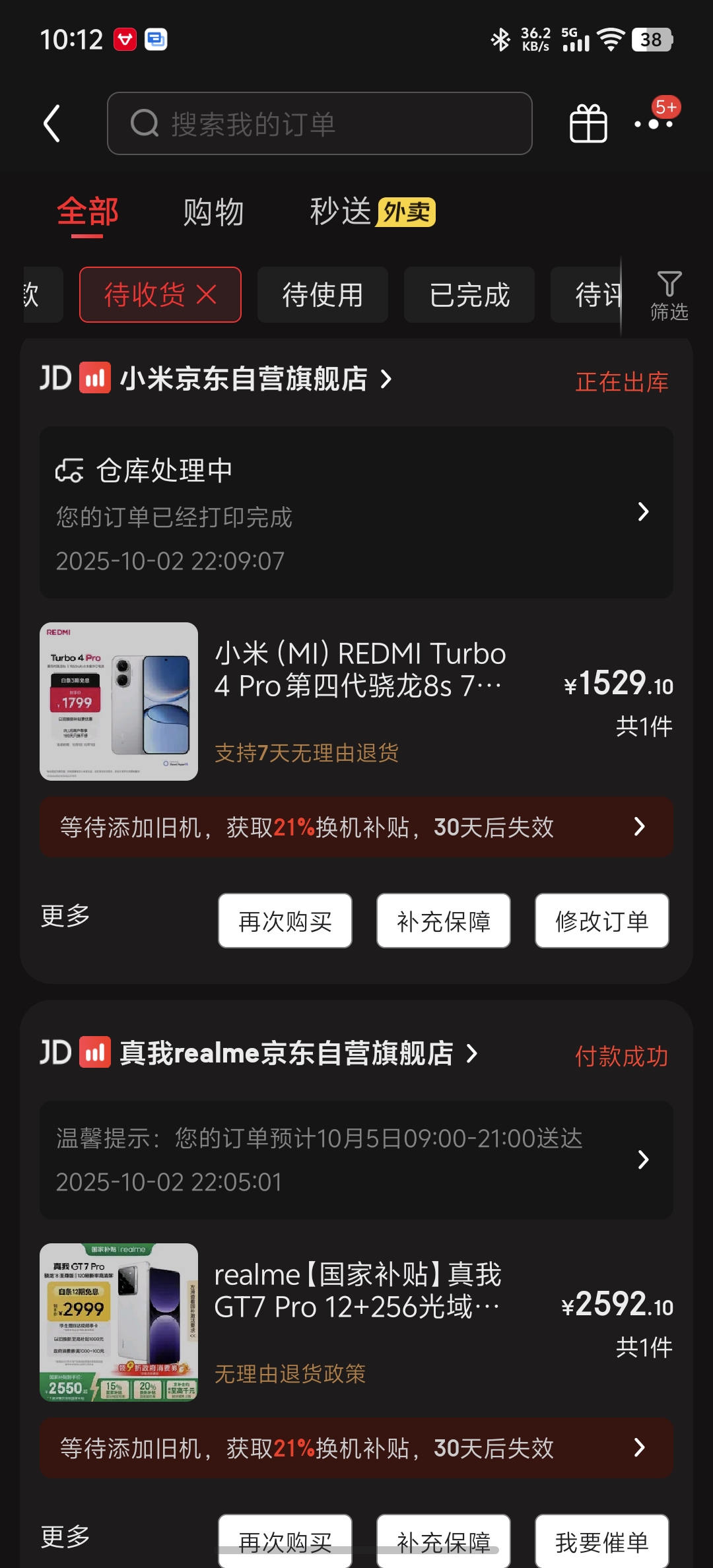713x1568 pixels.
Task: View 仓库处理中 logistics details
Action: (x=356, y=512)
